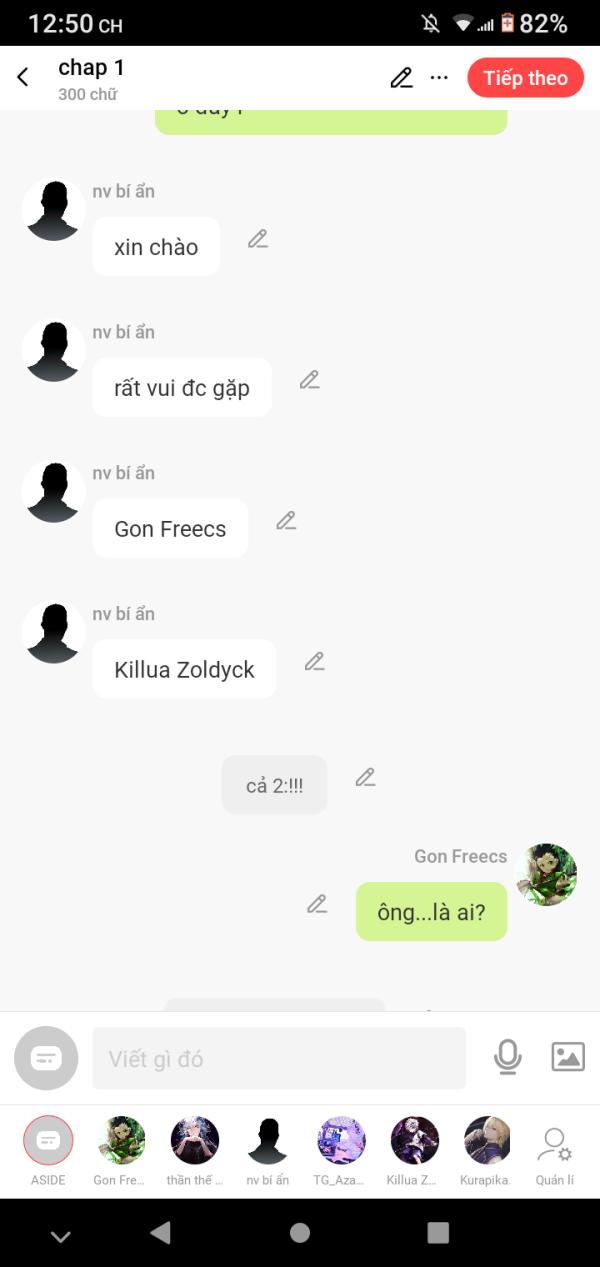This screenshot has height=1267, width=600.
Task: Tap the system home button
Action: pyautogui.click(x=300, y=1233)
